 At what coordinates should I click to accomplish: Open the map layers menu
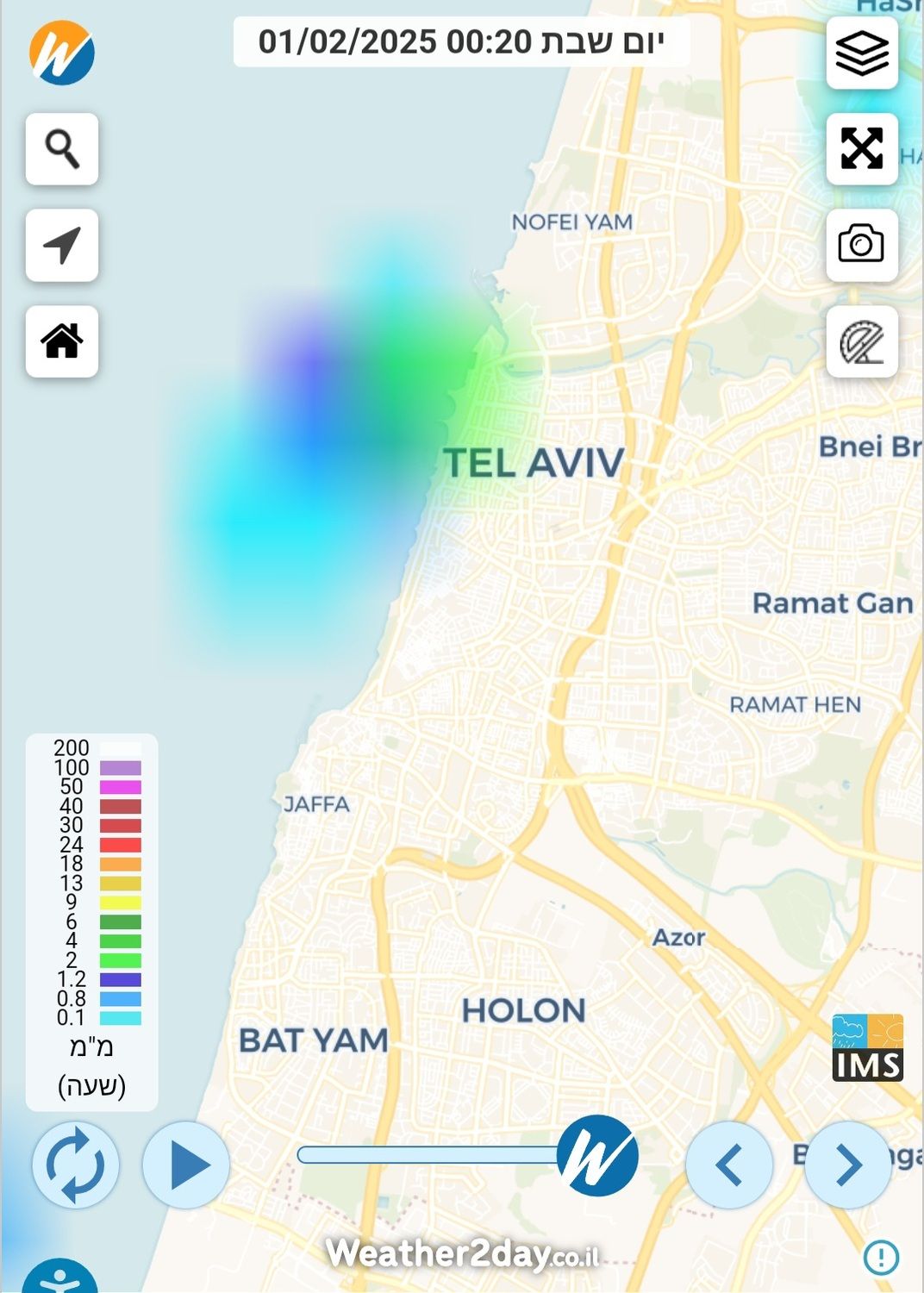(x=862, y=53)
